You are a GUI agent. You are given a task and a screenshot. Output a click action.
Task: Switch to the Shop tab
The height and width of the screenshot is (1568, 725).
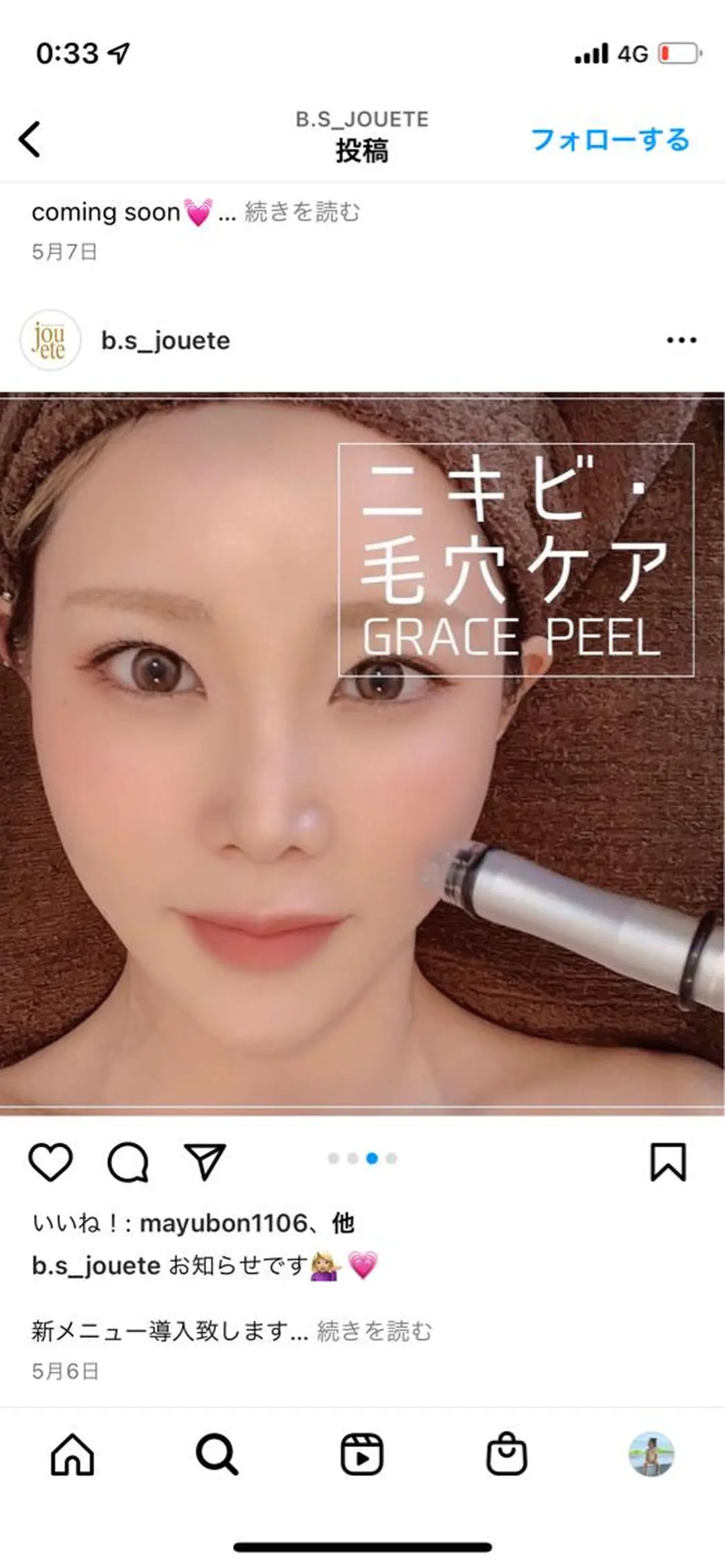506,1454
